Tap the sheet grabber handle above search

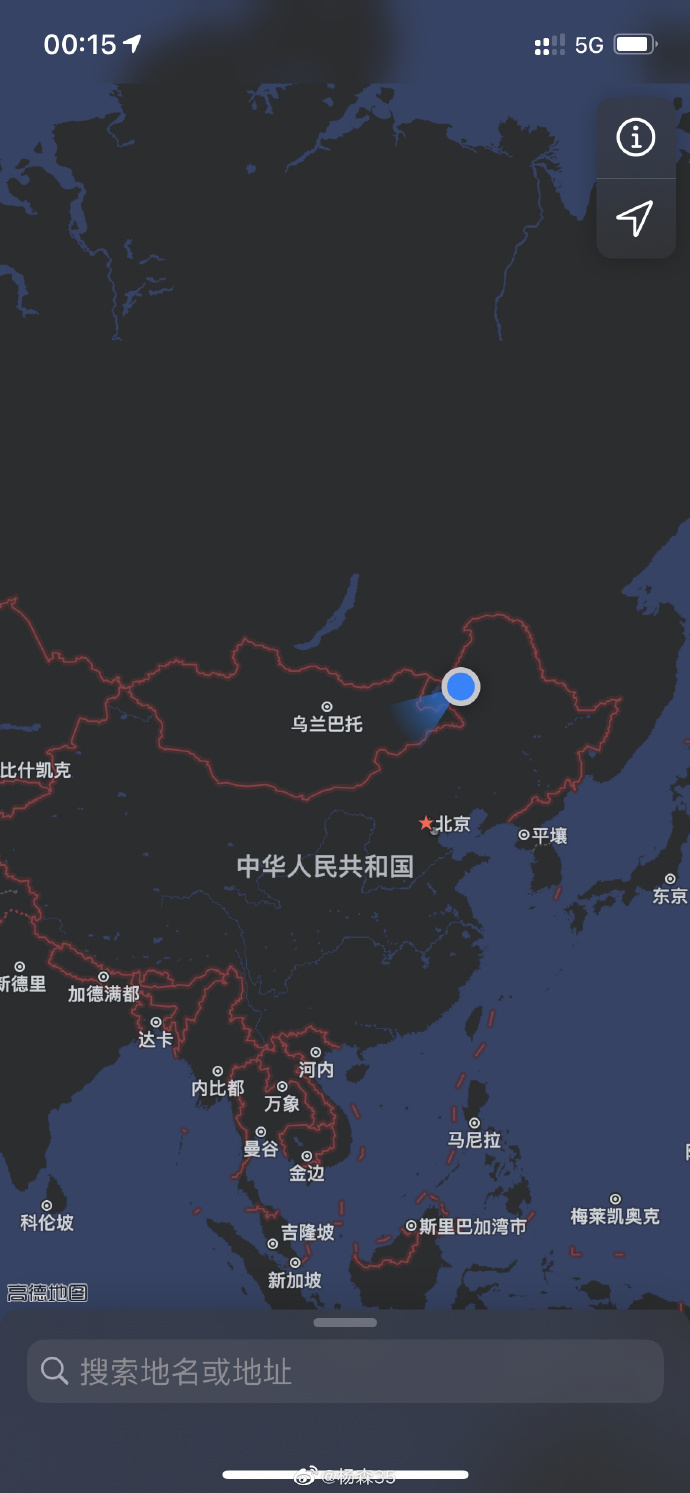345,1322
